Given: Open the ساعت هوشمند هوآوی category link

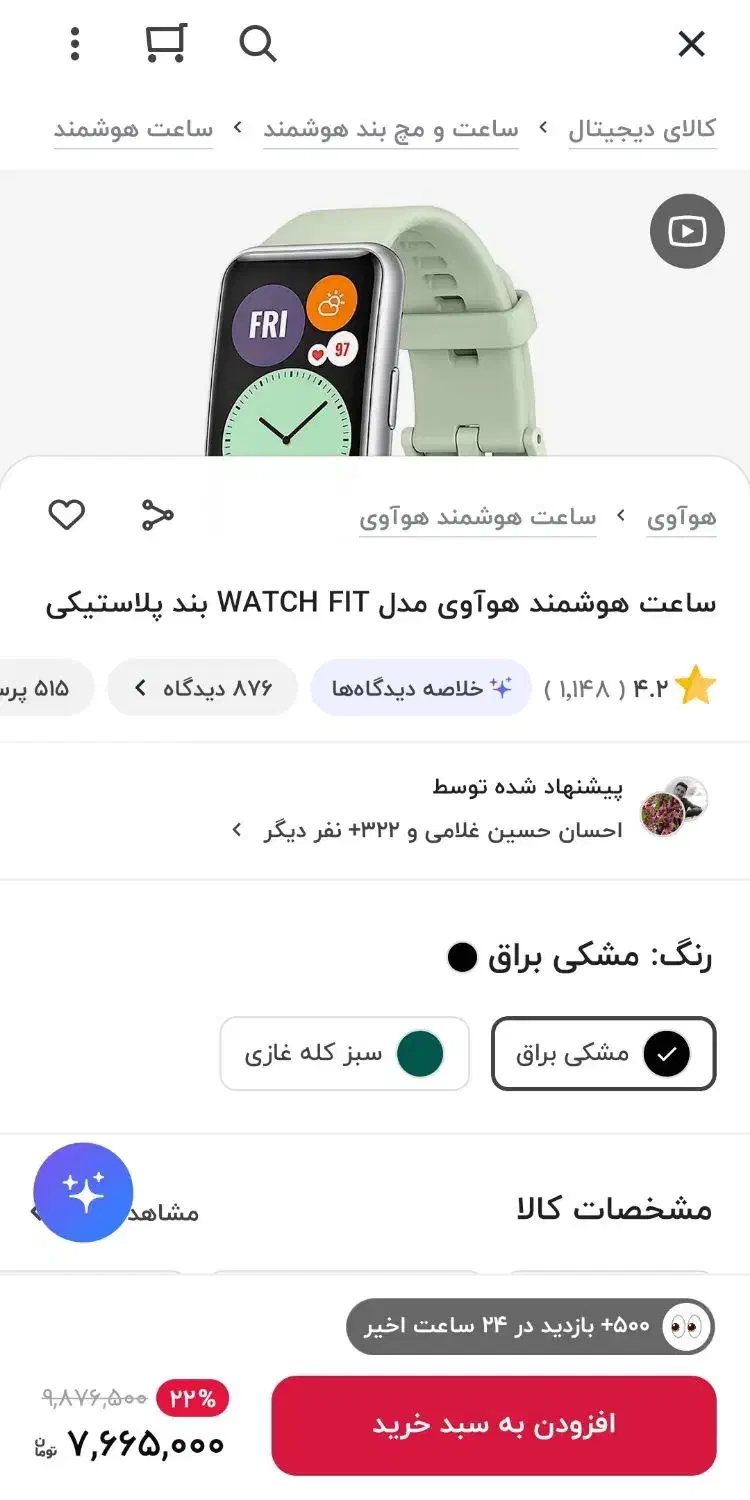Looking at the screenshot, I should (x=477, y=517).
